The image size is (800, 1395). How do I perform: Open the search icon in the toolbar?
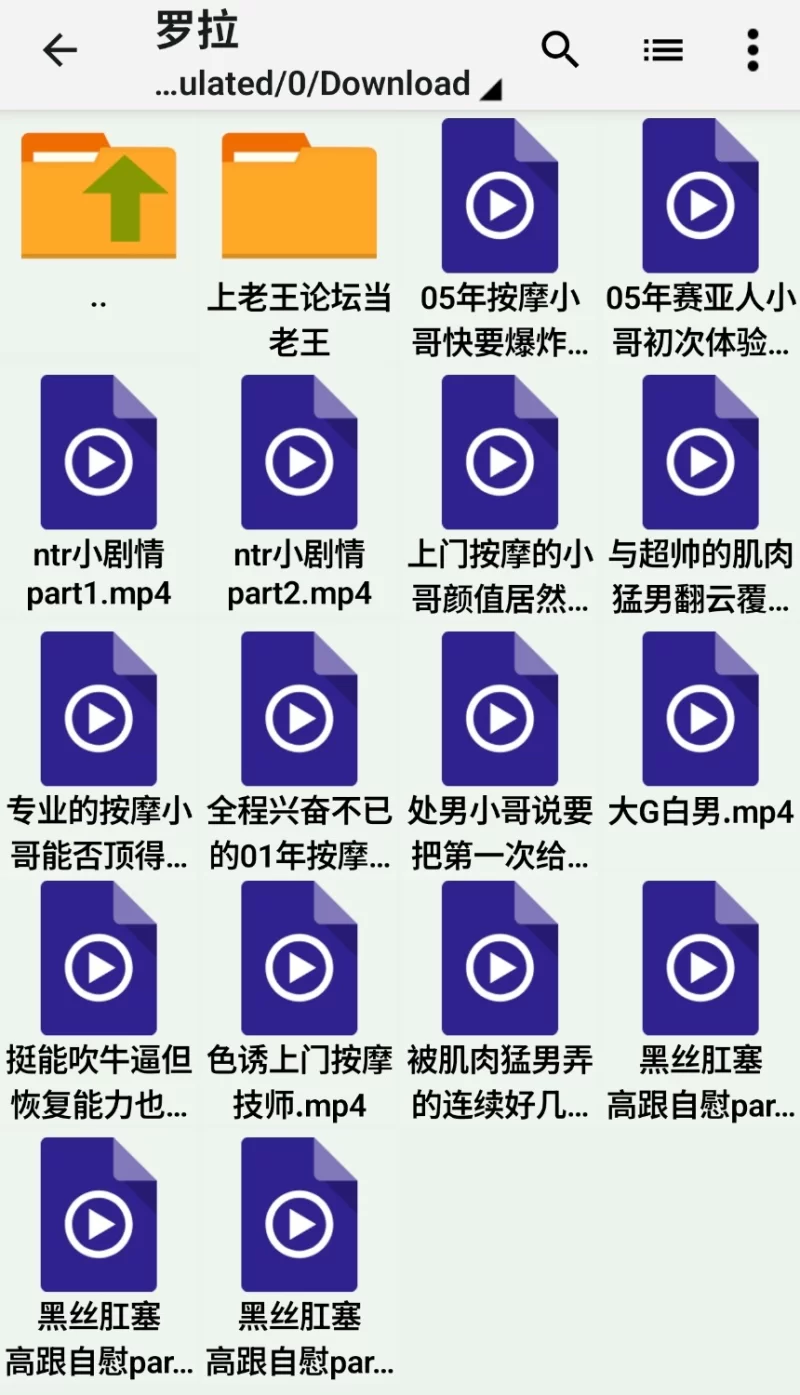pyautogui.click(x=560, y=50)
